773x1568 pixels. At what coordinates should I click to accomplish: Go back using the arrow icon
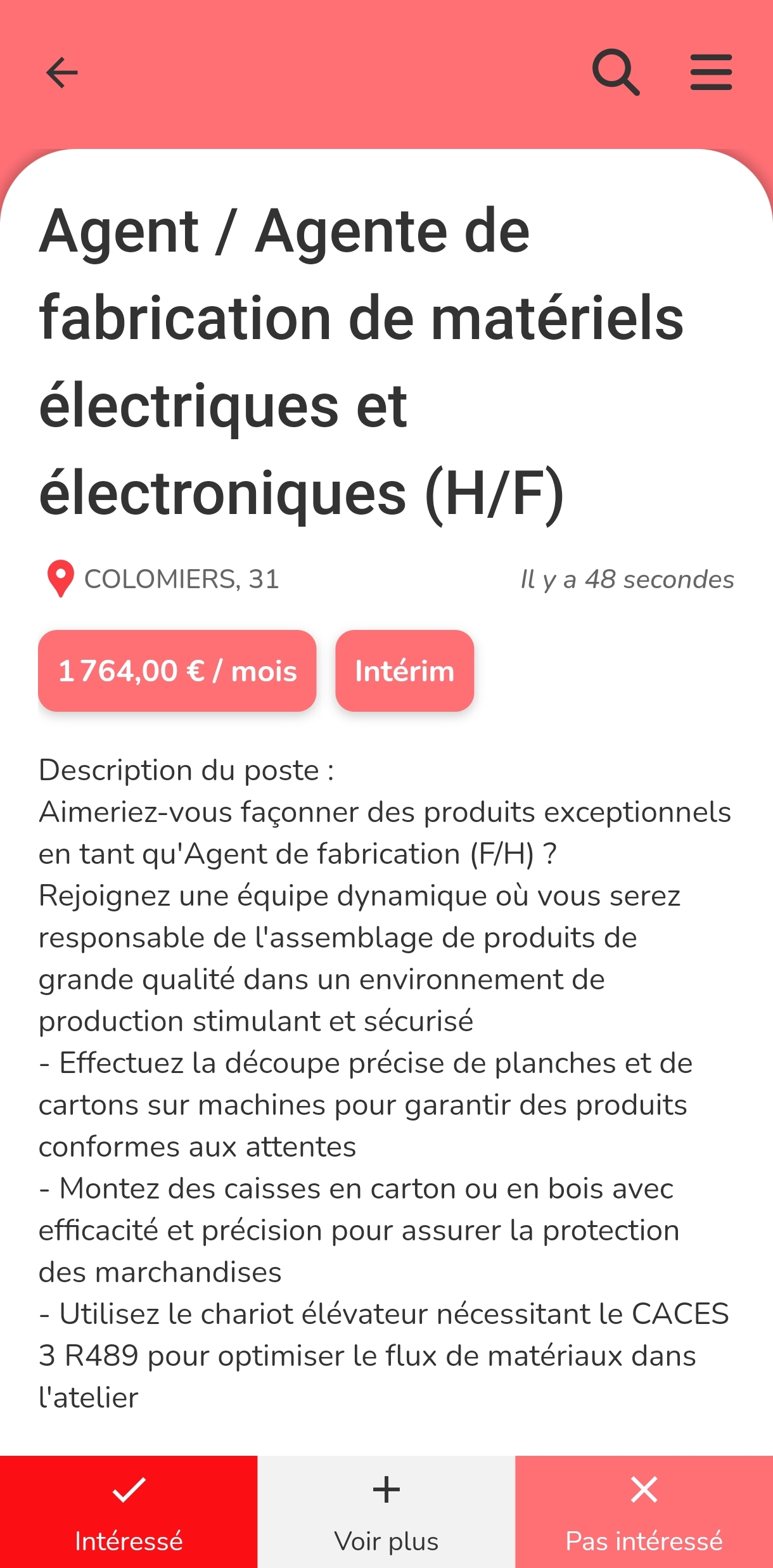coord(62,72)
